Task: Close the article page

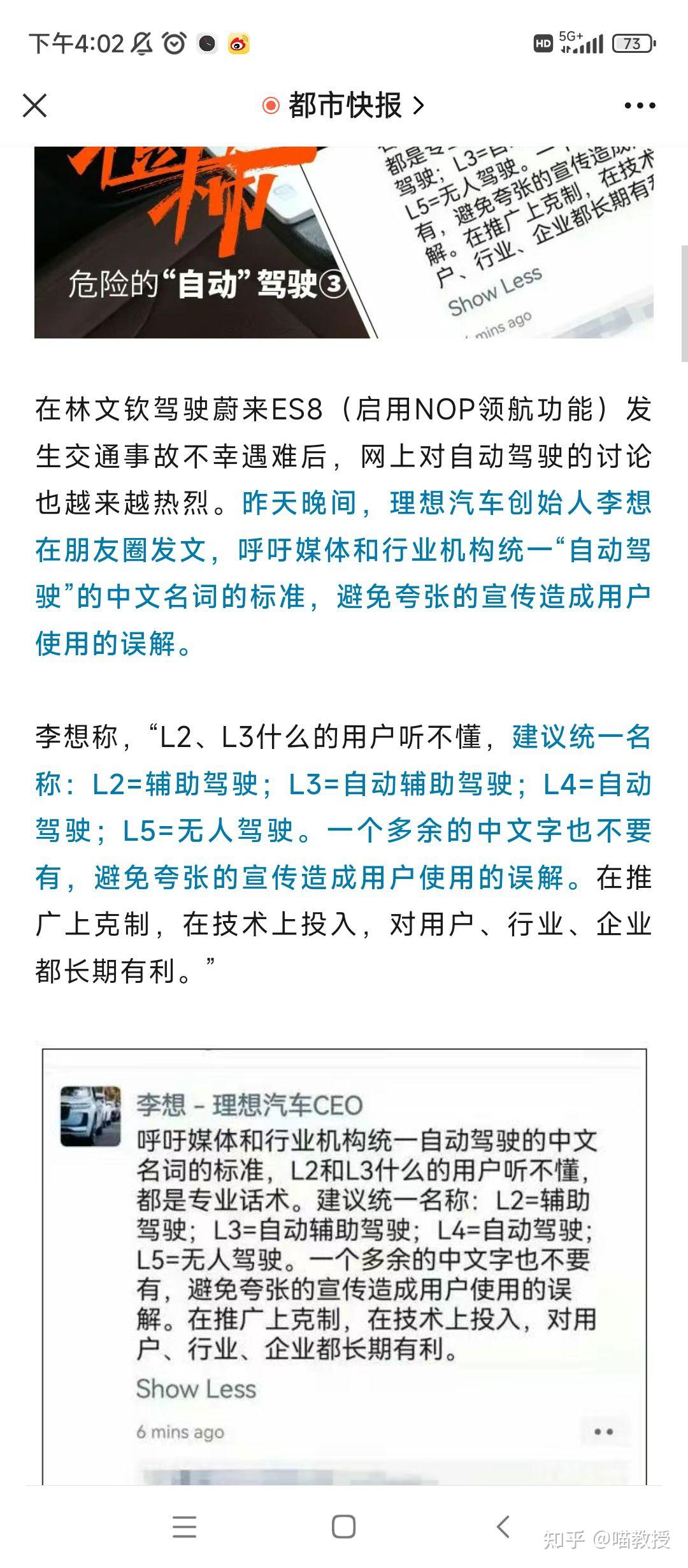Action: 34,106
